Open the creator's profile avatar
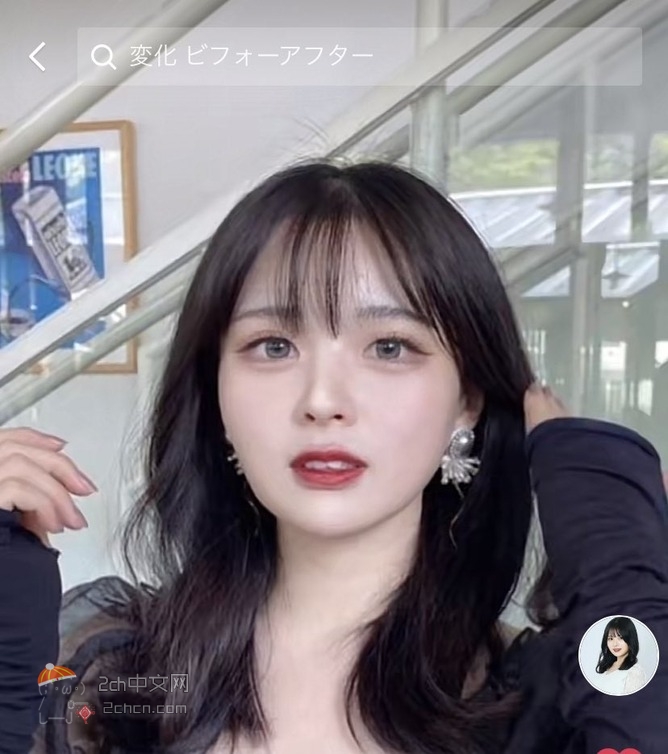The image size is (668, 754). point(618,655)
